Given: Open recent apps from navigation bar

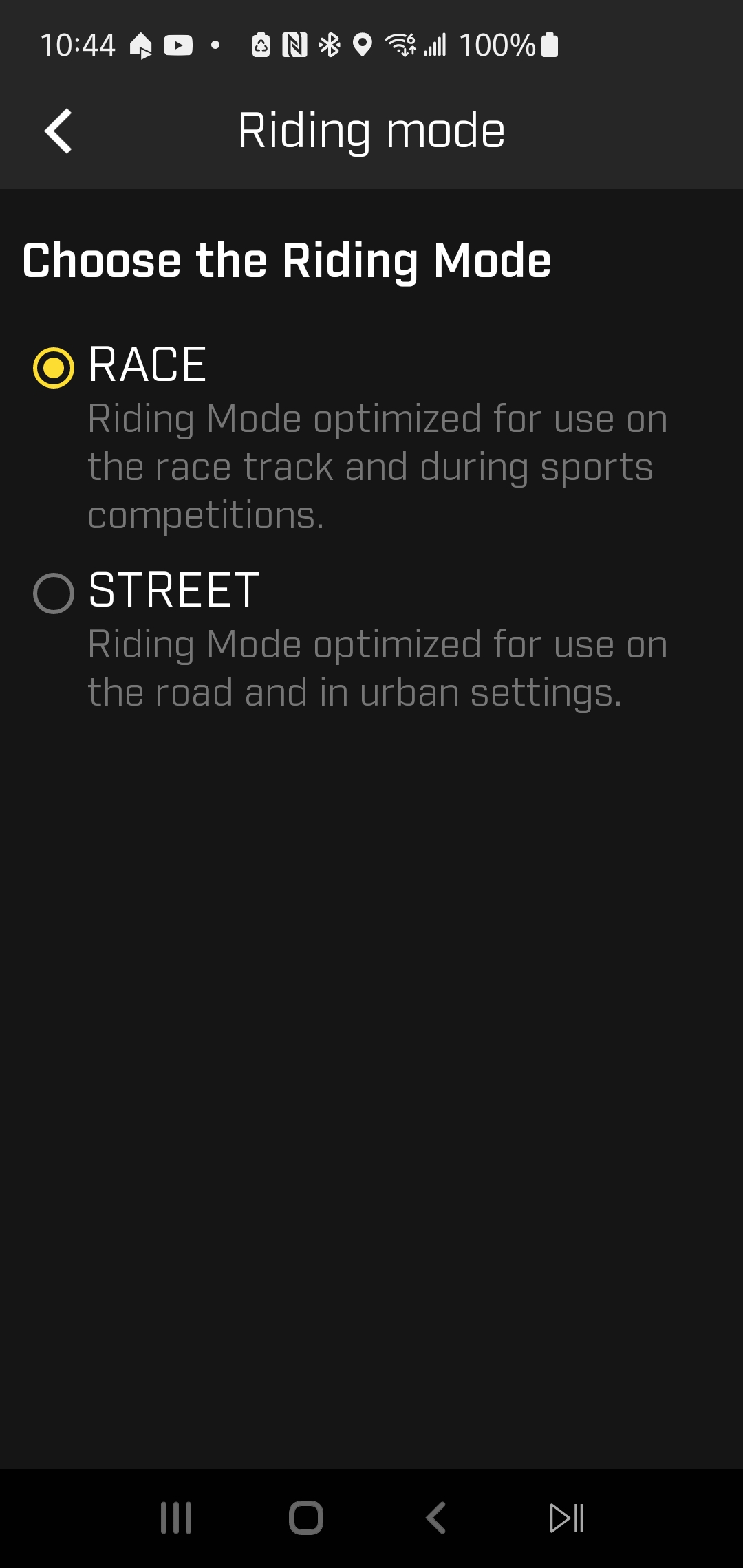Looking at the screenshot, I should tap(176, 1518).
